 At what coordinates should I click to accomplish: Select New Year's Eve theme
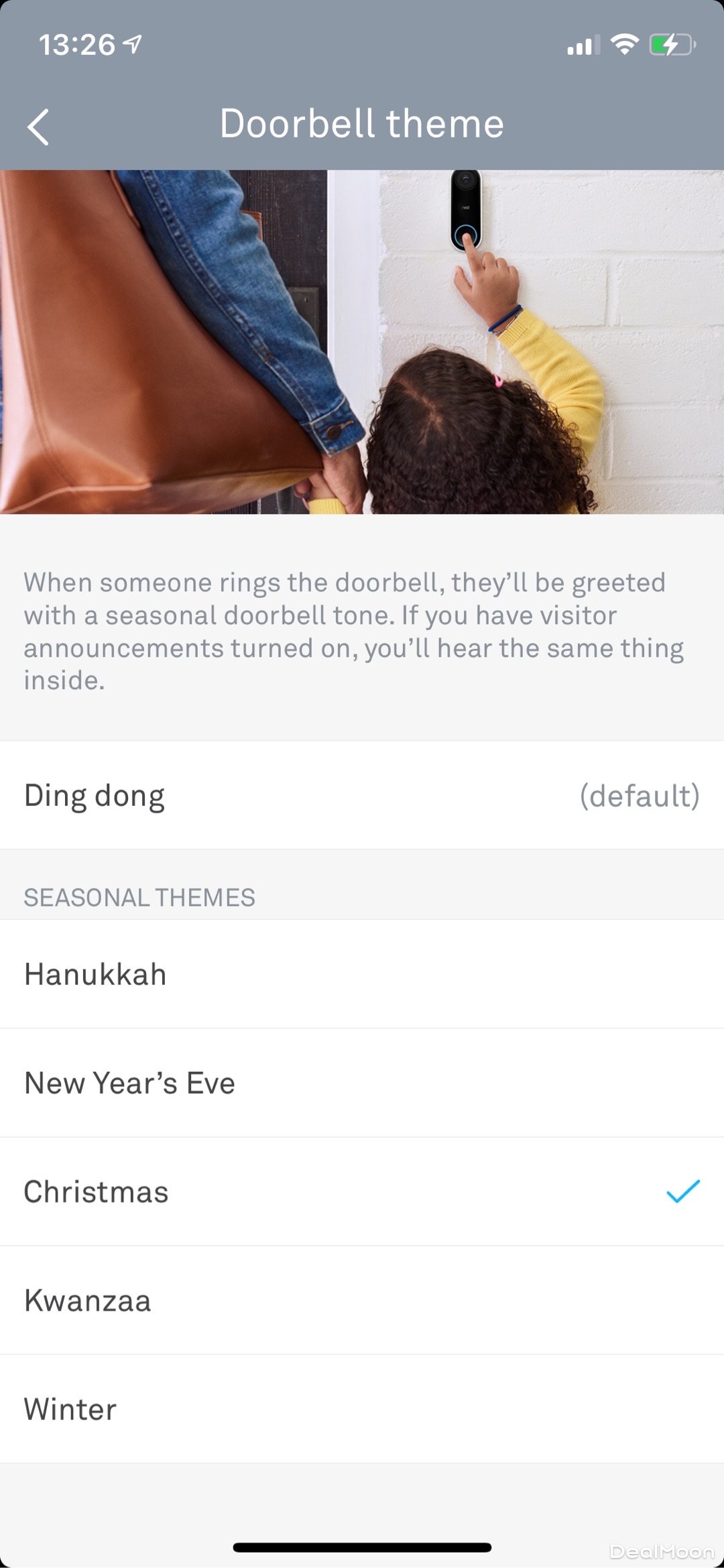coord(362,1083)
